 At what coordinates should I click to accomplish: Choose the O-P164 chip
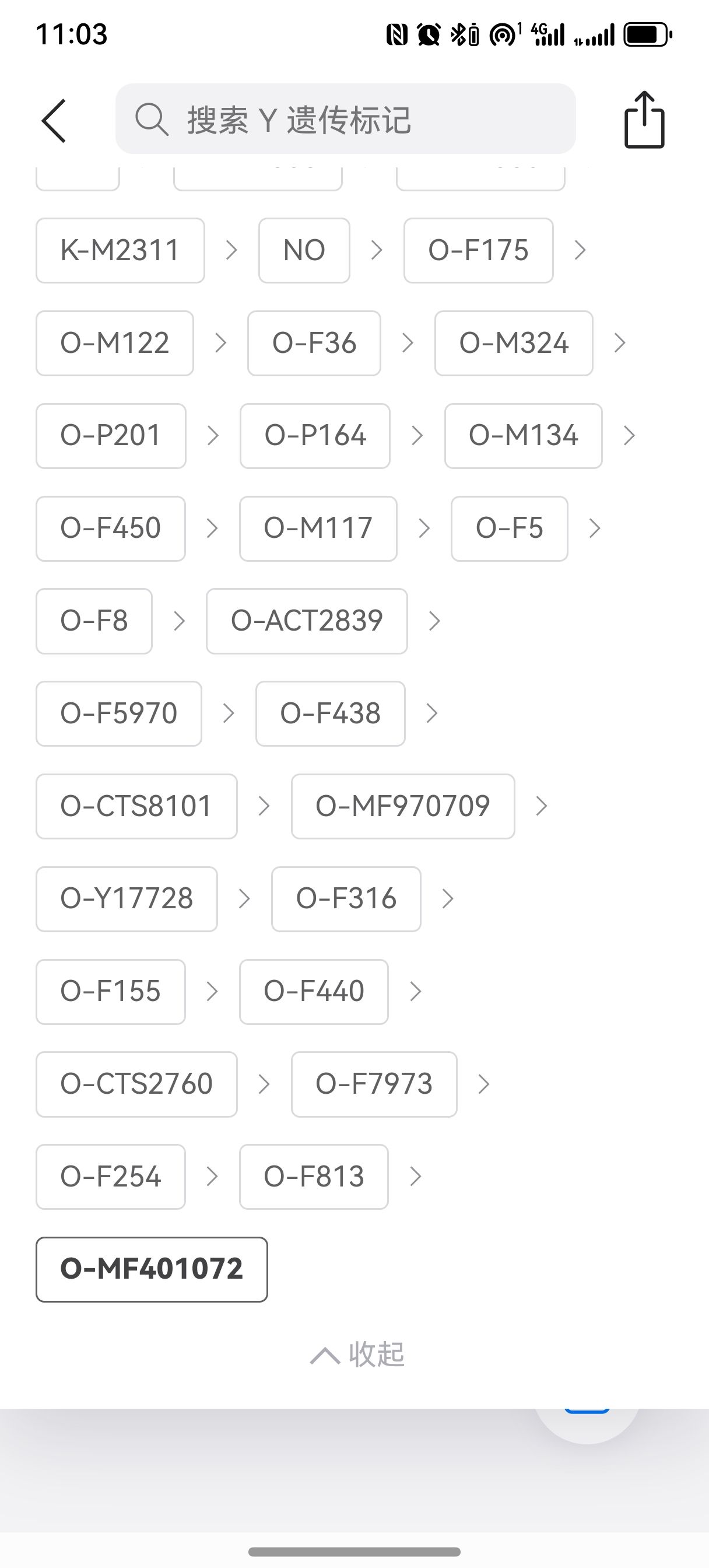[x=315, y=436]
